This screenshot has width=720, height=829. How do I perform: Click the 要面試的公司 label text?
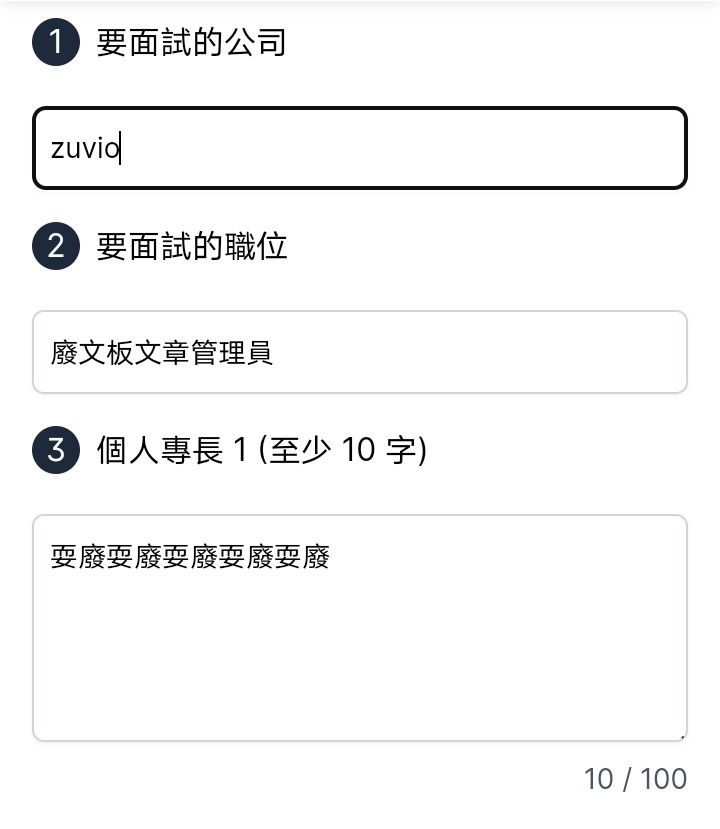[x=190, y=42]
